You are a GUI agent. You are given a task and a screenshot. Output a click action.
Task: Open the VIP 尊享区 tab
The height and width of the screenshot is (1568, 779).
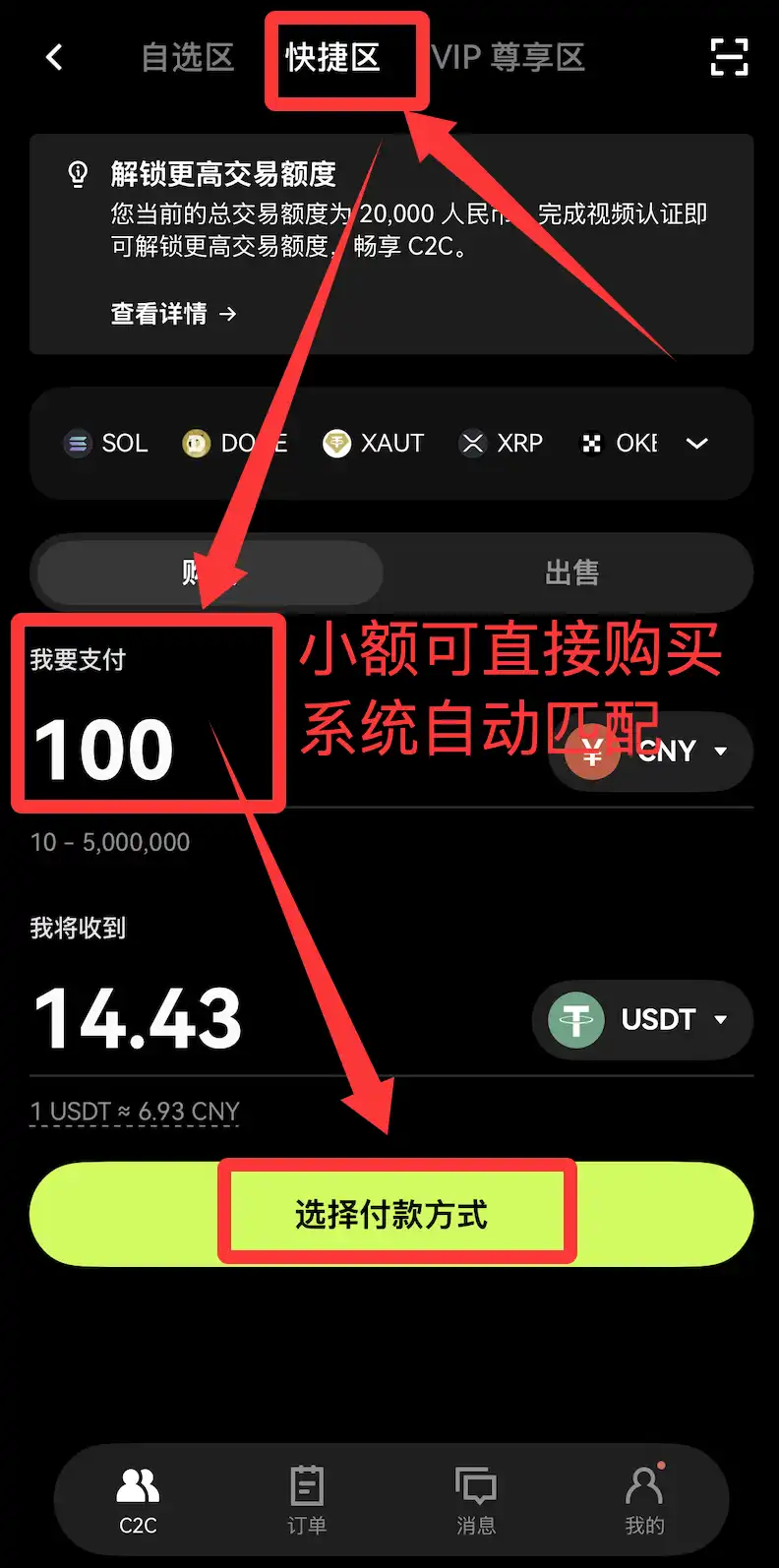(509, 58)
